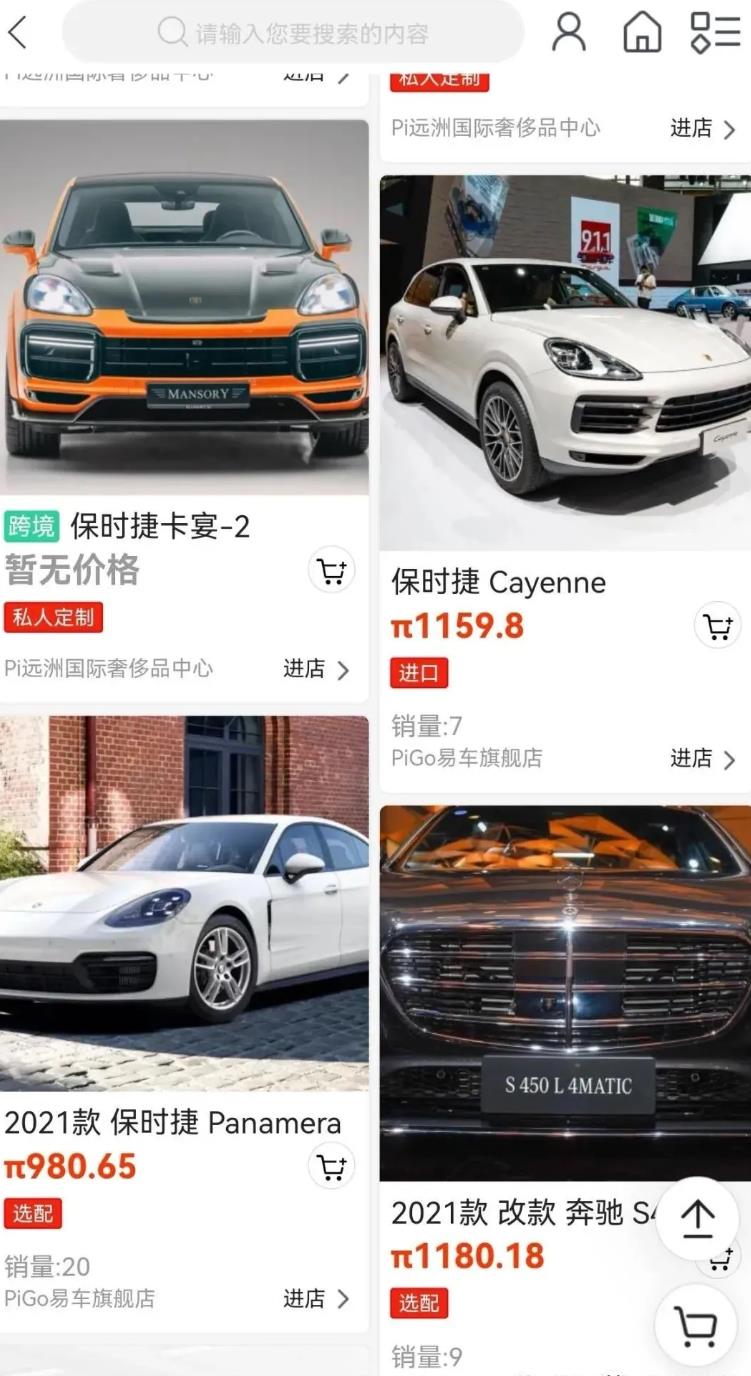Tap the search input field
This screenshot has width=751, height=1376.
coord(293,33)
